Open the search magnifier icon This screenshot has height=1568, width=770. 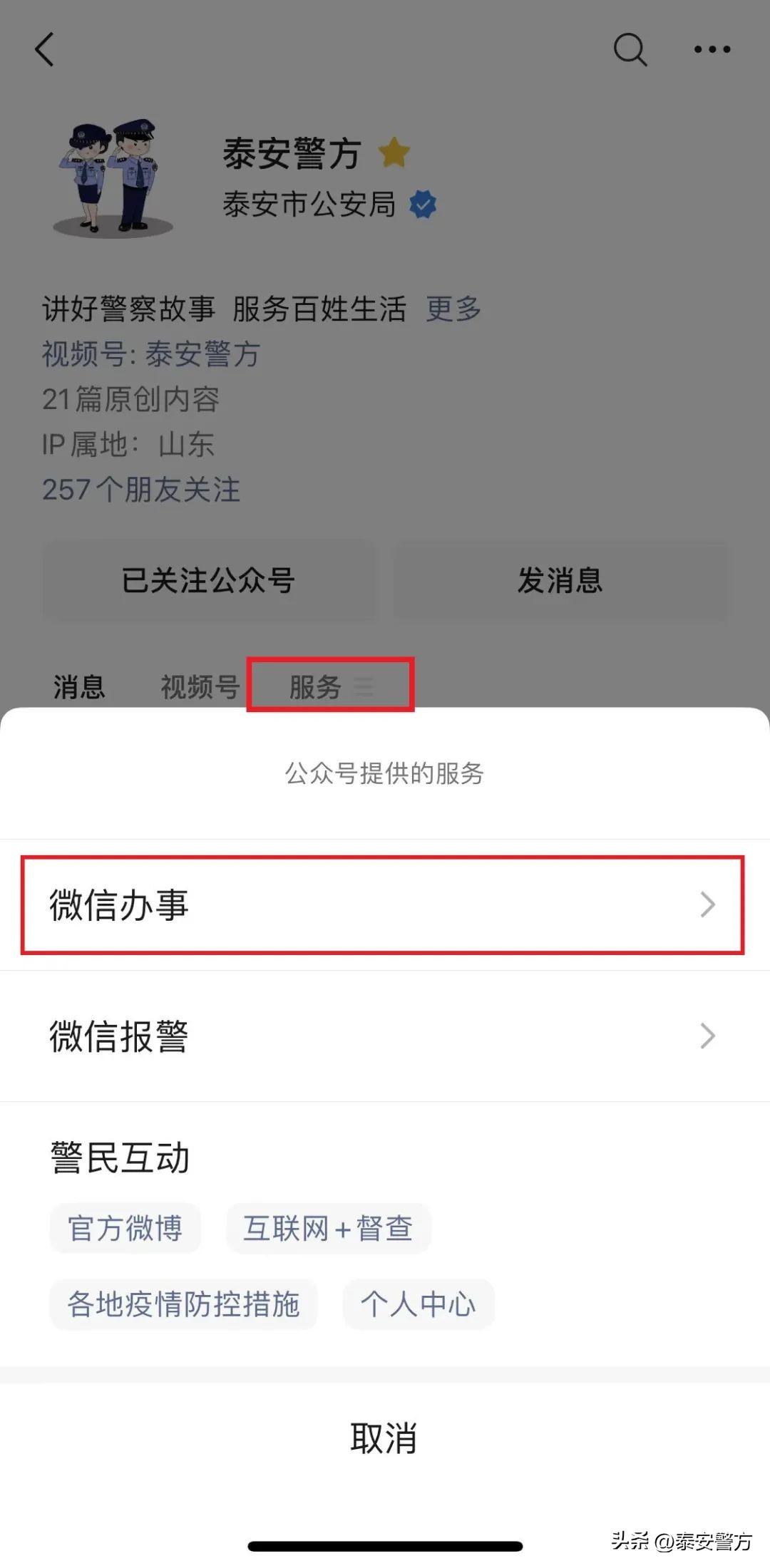pos(630,49)
